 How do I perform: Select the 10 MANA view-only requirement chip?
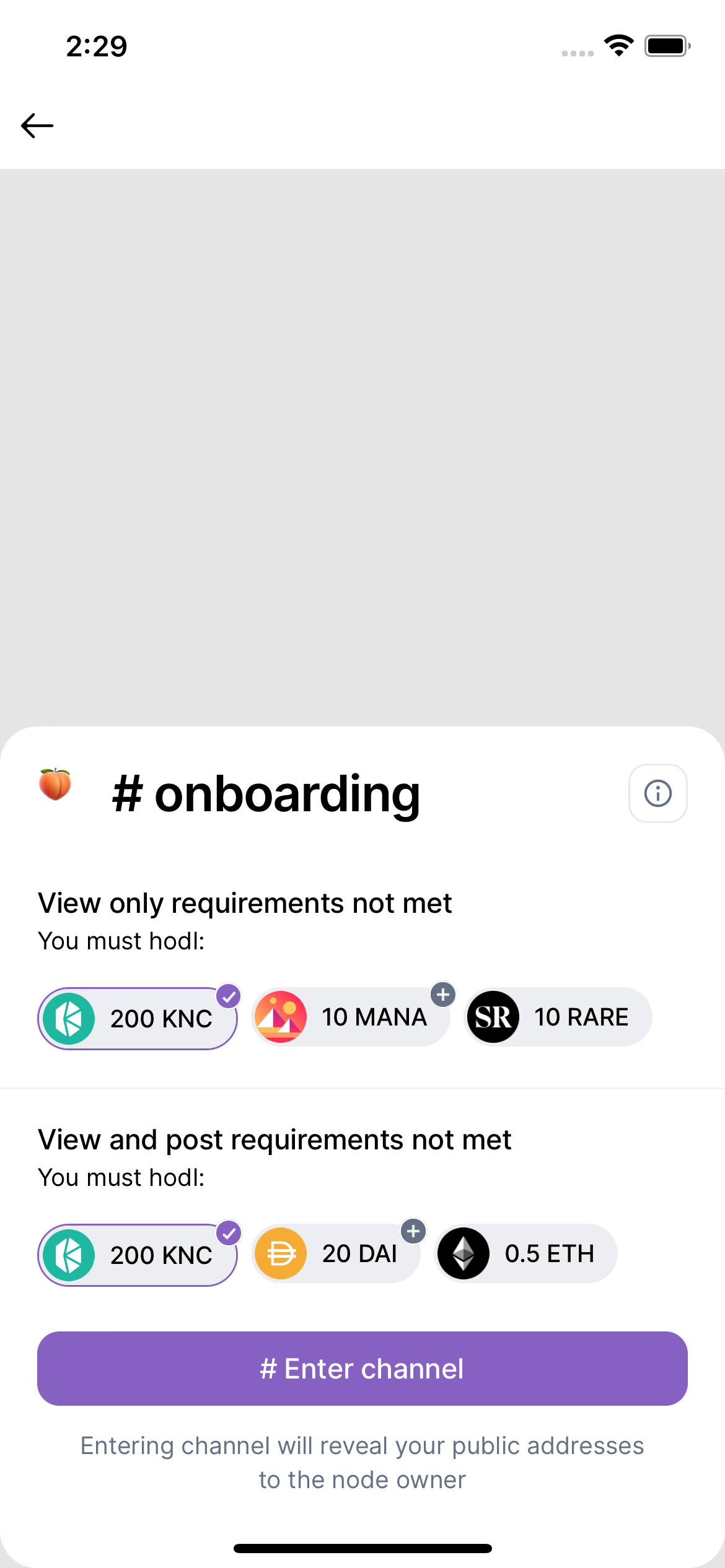pos(351,1017)
